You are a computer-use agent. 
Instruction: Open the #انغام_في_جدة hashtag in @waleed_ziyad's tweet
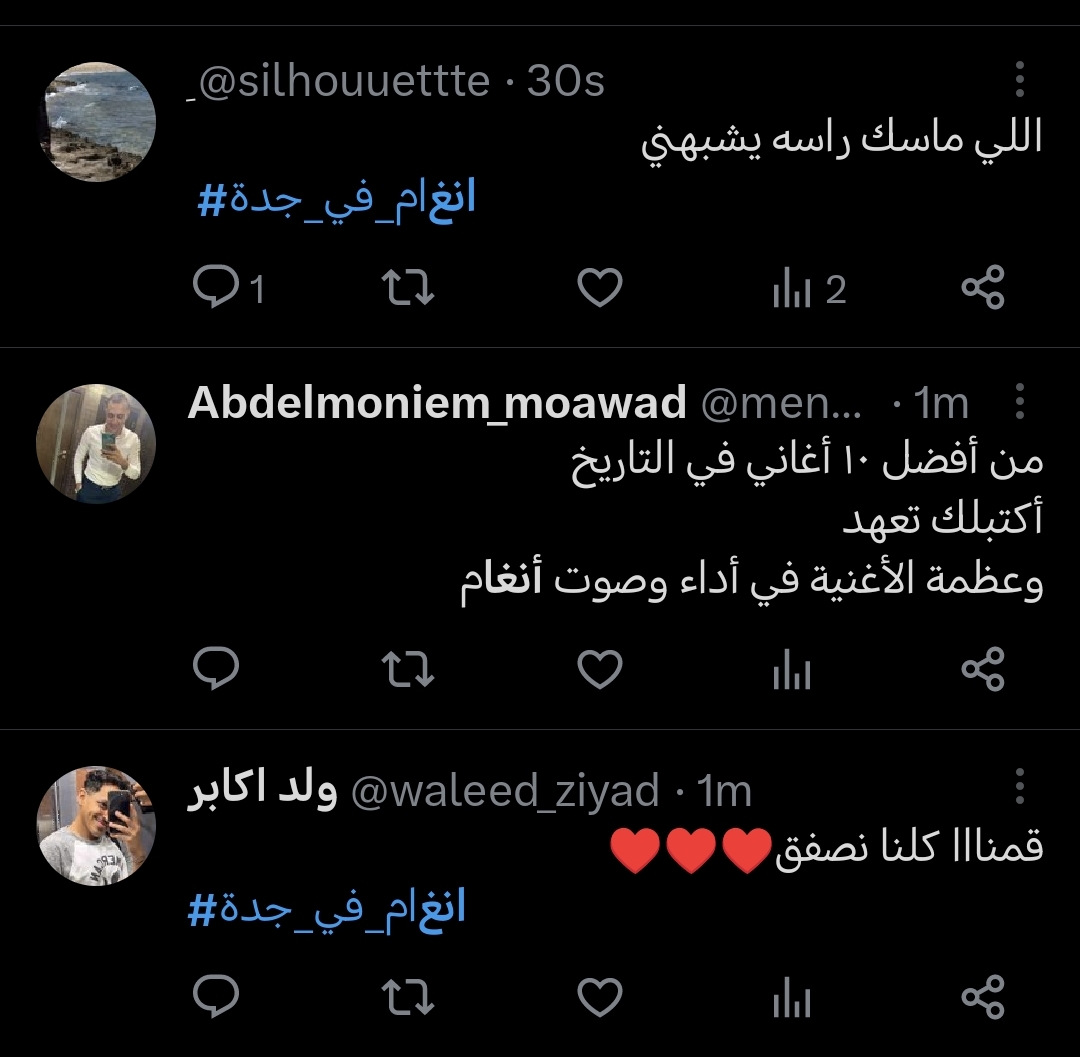coord(327,910)
